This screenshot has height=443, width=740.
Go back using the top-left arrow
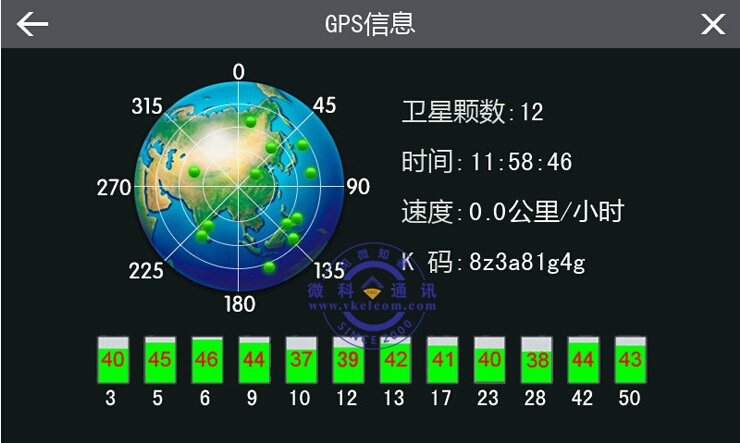coord(32,24)
